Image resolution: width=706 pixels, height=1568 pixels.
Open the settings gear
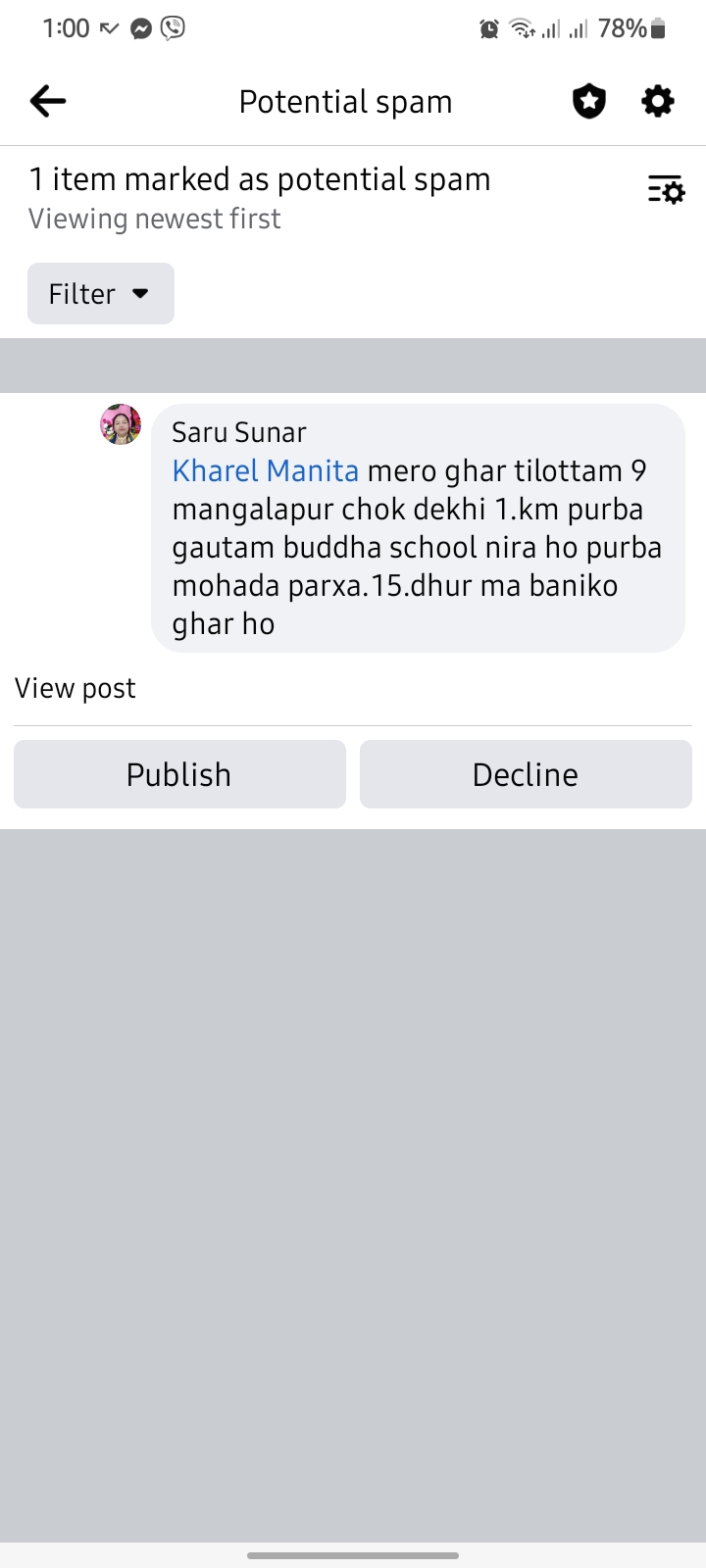click(x=658, y=101)
